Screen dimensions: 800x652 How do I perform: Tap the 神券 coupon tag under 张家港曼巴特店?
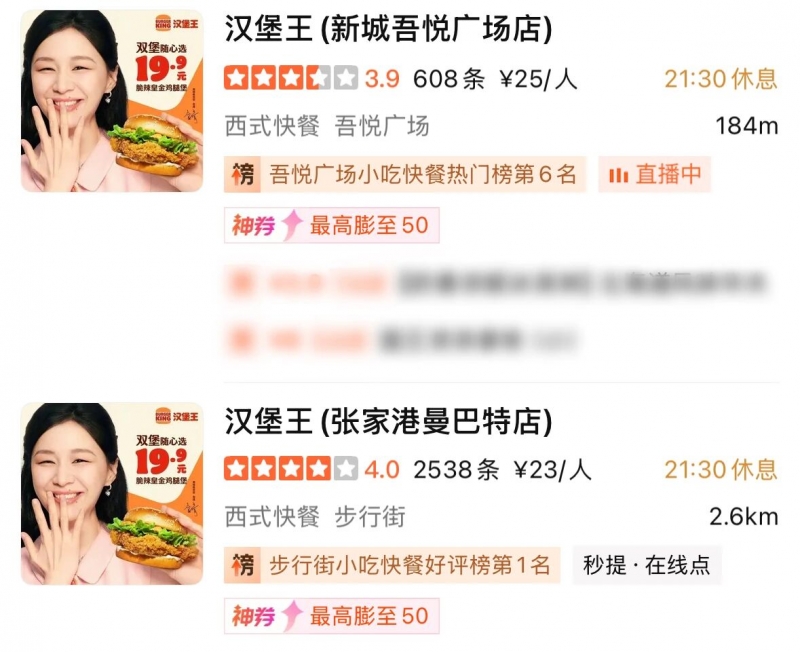coord(331,616)
